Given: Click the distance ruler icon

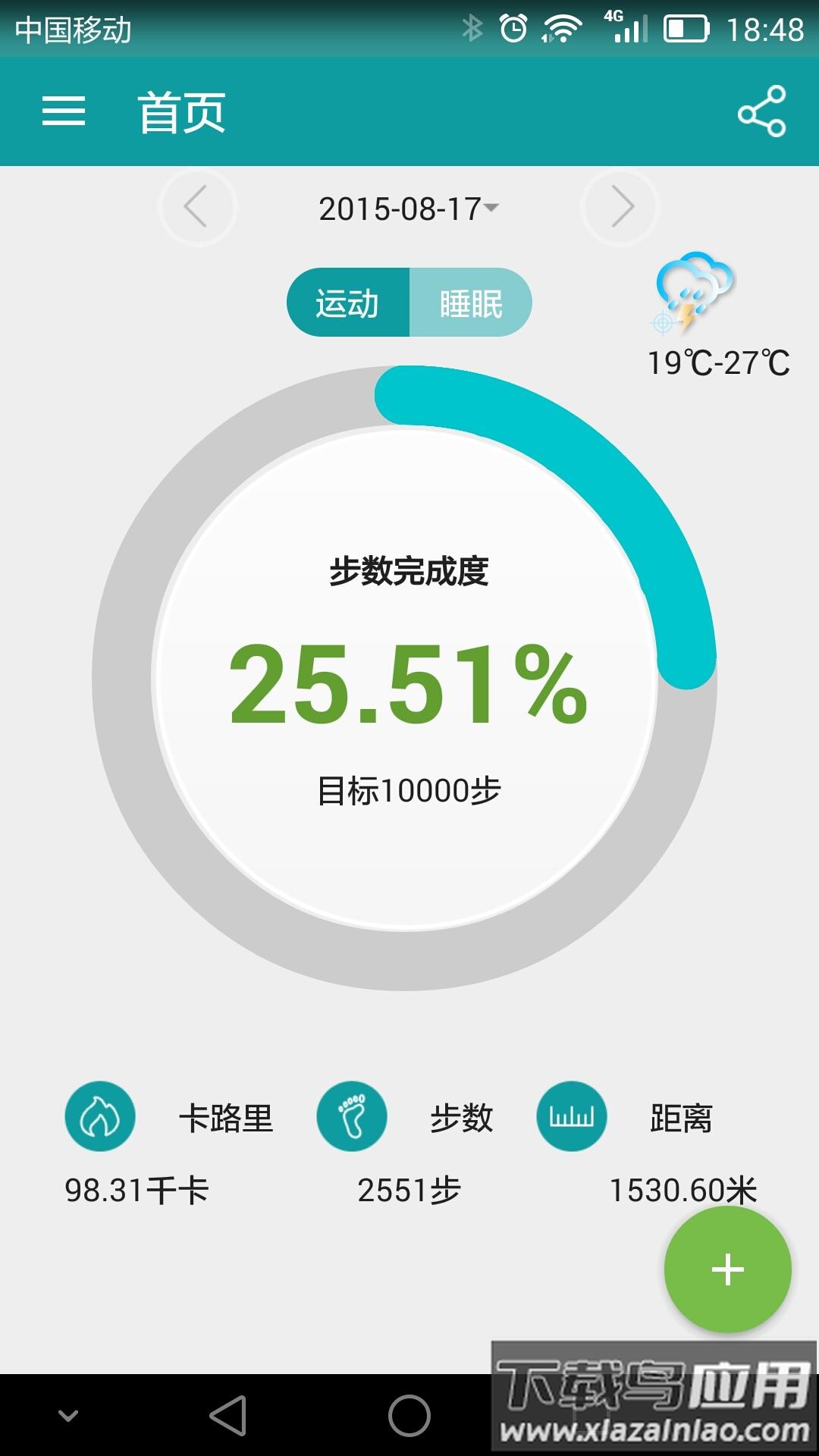Looking at the screenshot, I should tap(571, 1117).
